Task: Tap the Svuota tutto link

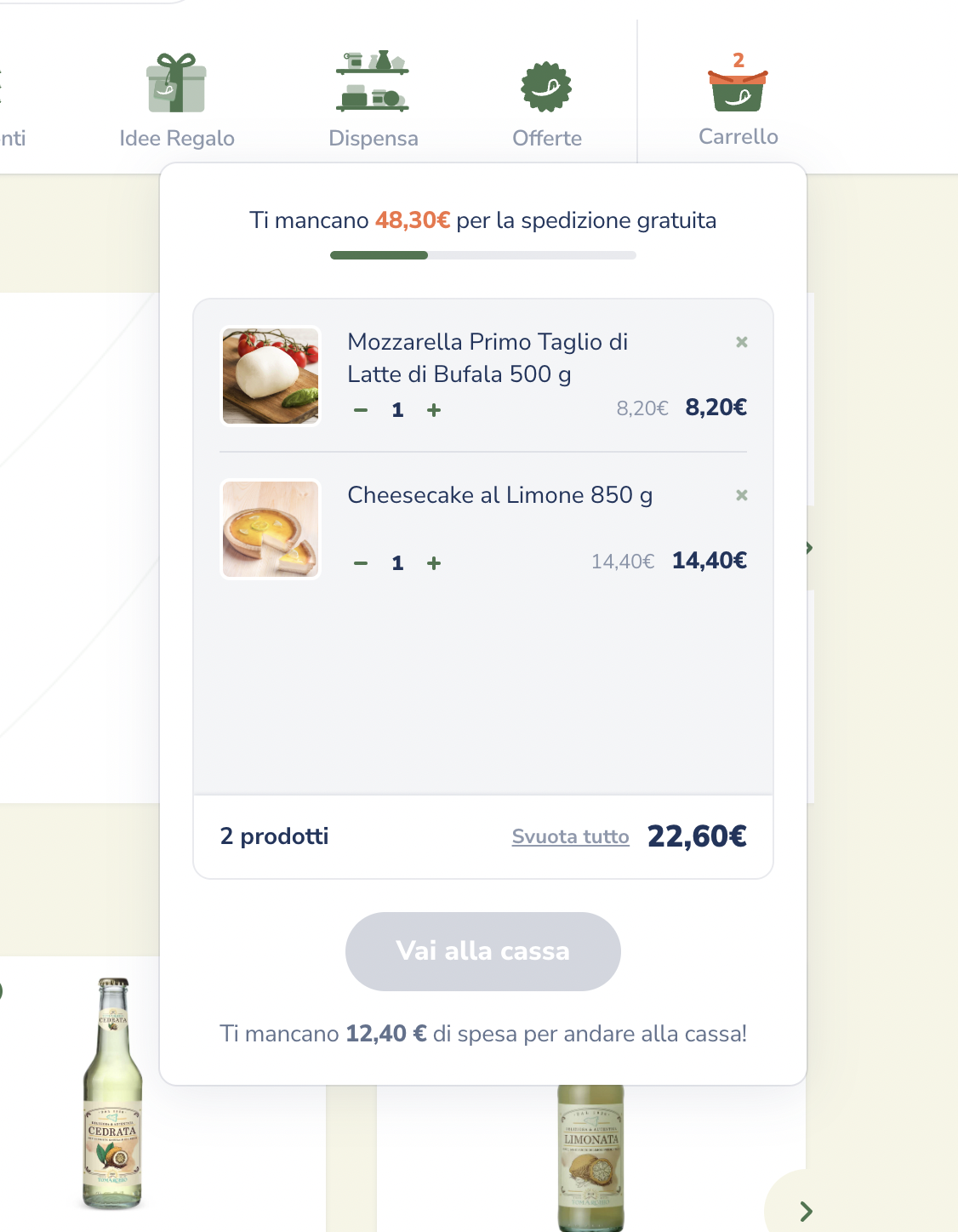Action: tap(570, 837)
